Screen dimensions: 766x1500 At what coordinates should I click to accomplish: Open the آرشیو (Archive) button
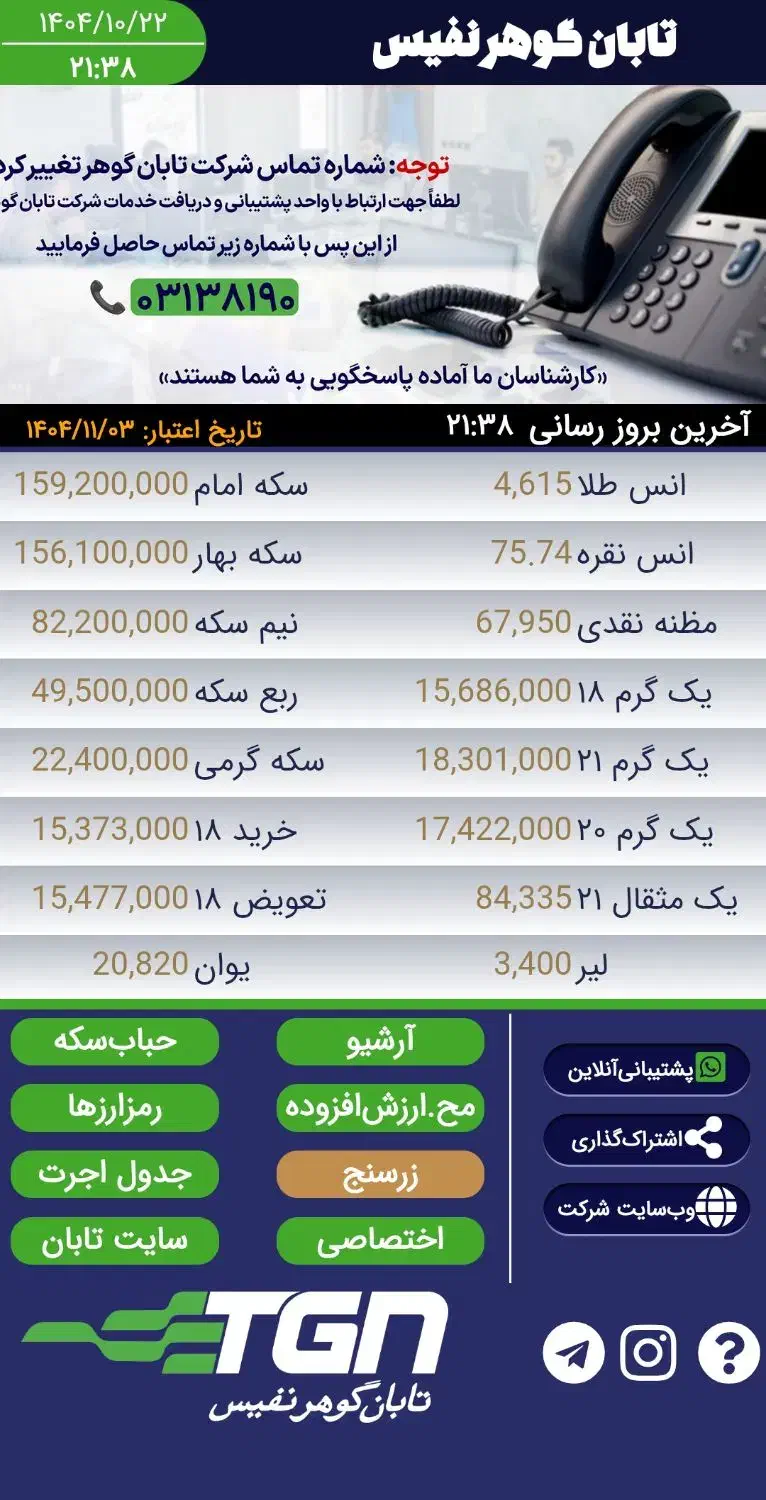(380, 1042)
